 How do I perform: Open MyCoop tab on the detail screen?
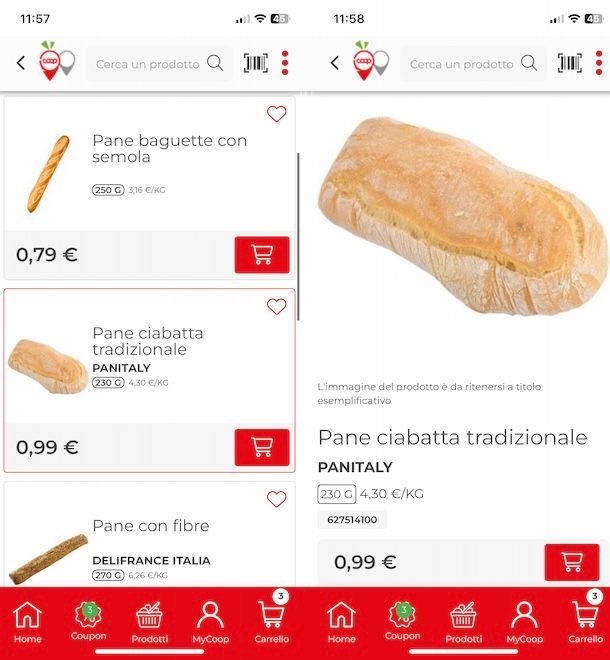[x=524, y=621]
